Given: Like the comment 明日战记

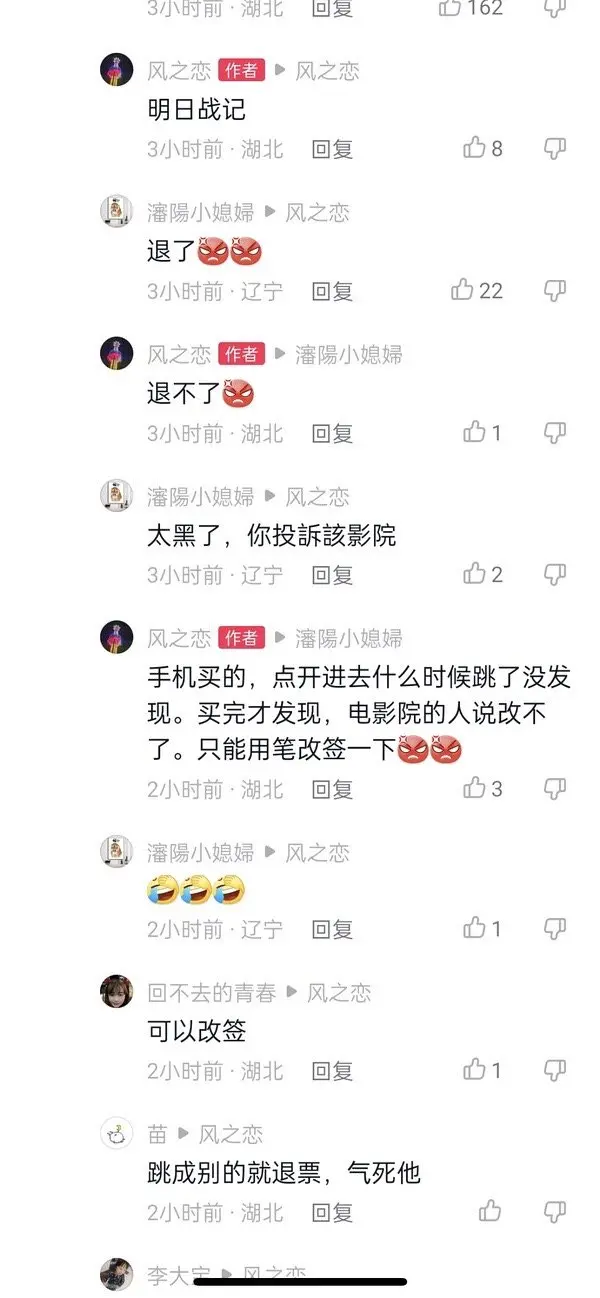Looking at the screenshot, I should click(475, 148).
